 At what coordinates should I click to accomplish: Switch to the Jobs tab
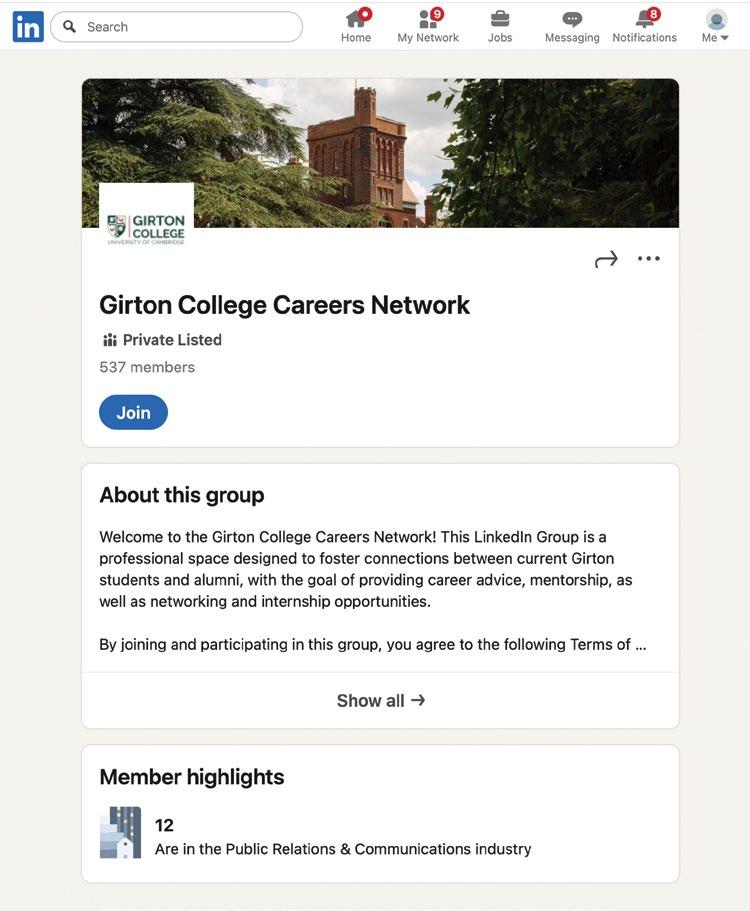[x=500, y=27]
